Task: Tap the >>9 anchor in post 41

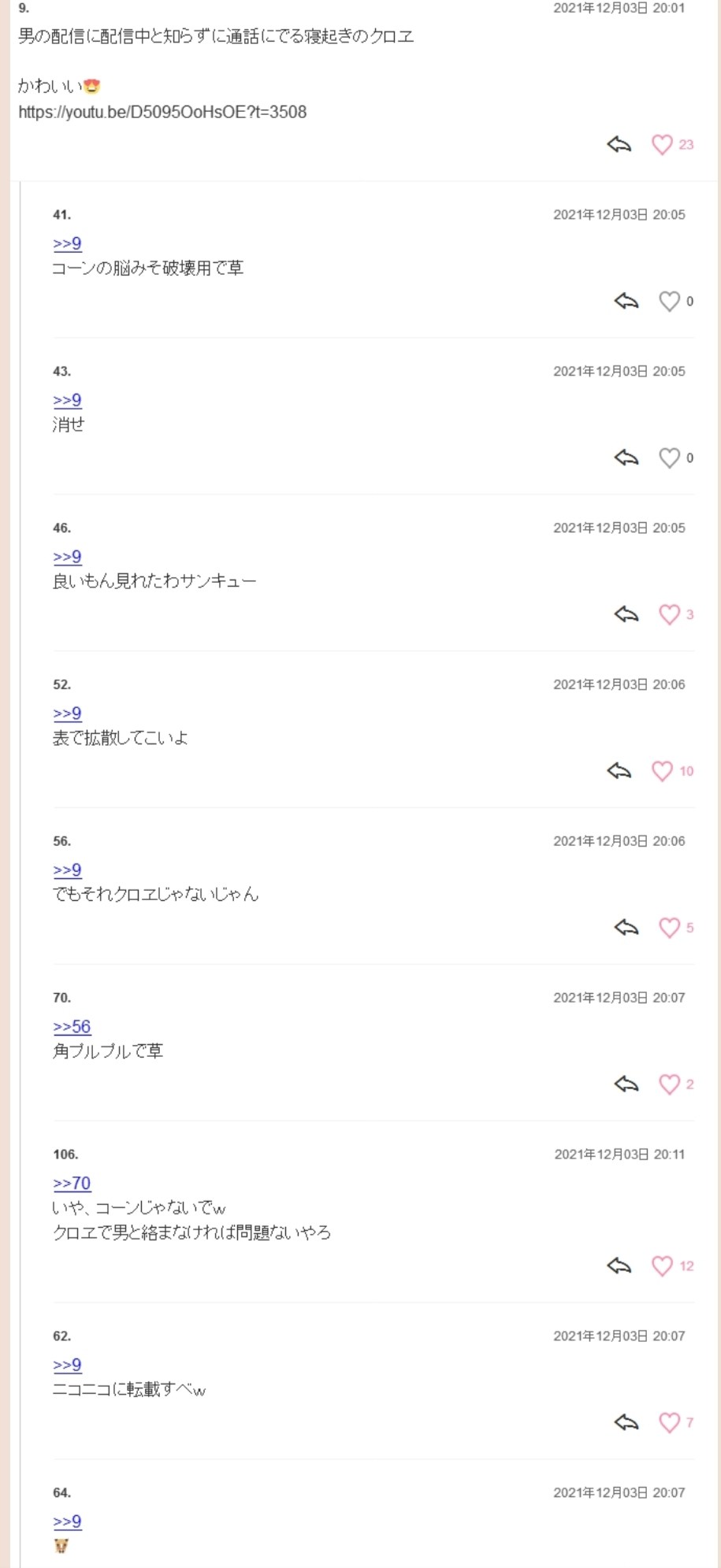Action: tap(68, 243)
